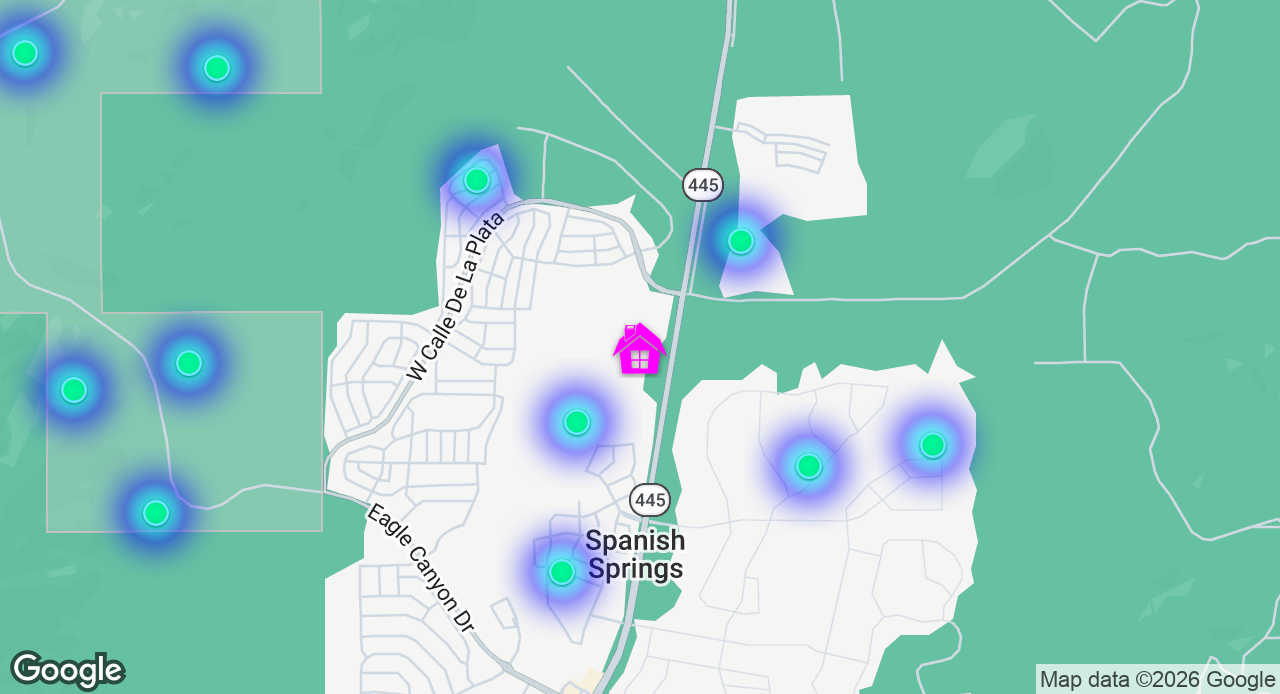Select the green marker beside Spanish Springs label

[562, 572]
